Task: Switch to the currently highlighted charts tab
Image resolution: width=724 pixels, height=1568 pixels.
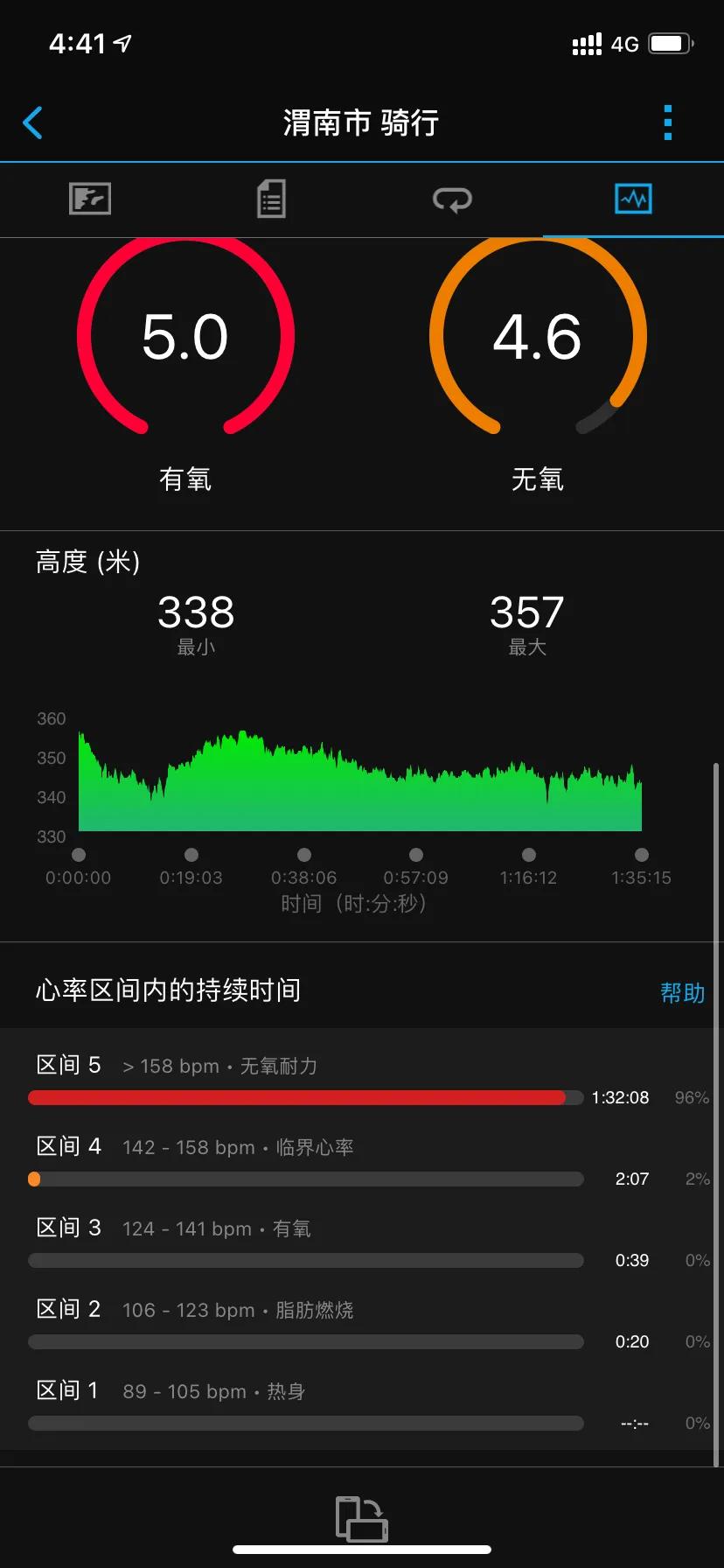Action: pyautogui.click(x=633, y=199)
